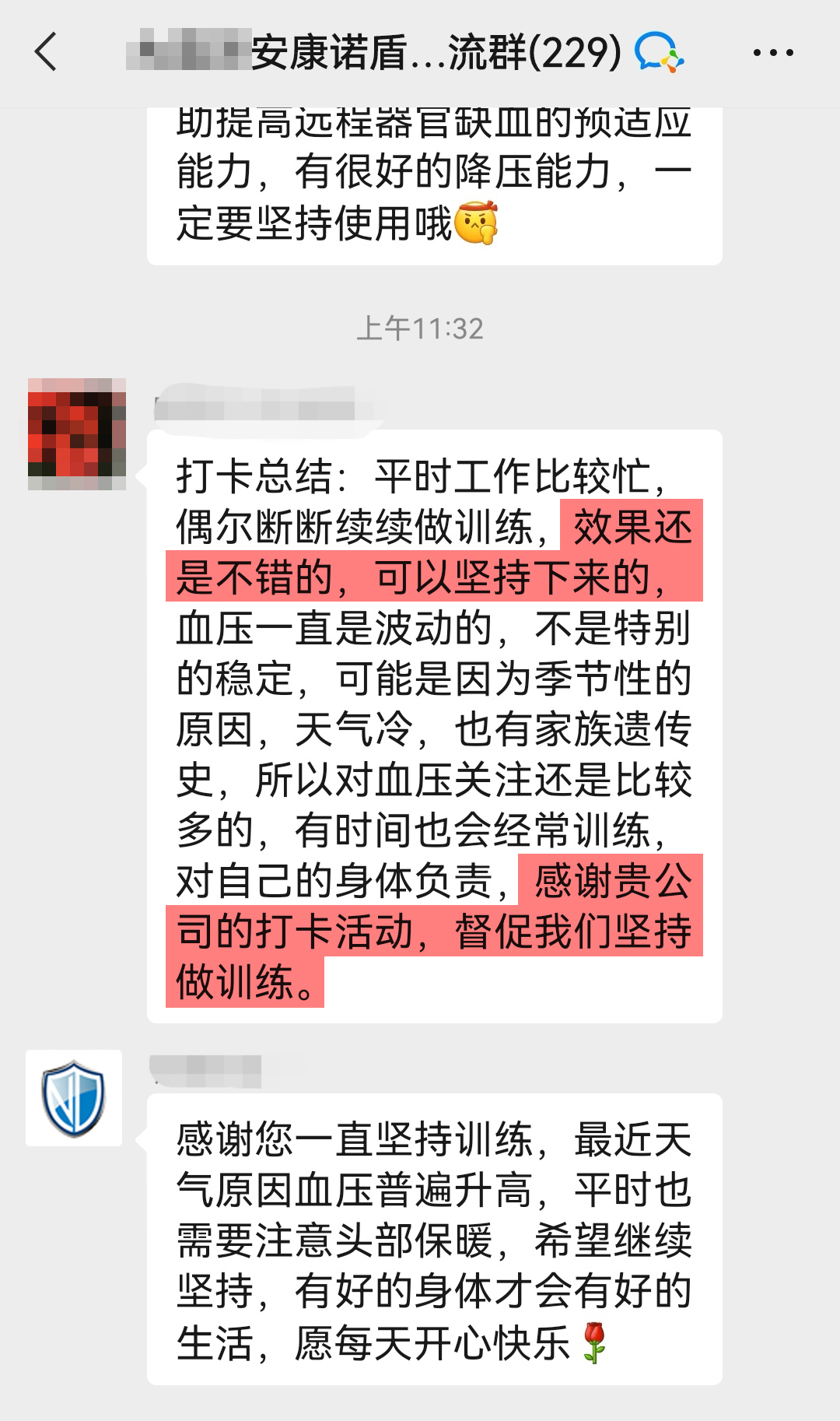Go back from the group chat
840x1421 pixels.
coord(47,52)
